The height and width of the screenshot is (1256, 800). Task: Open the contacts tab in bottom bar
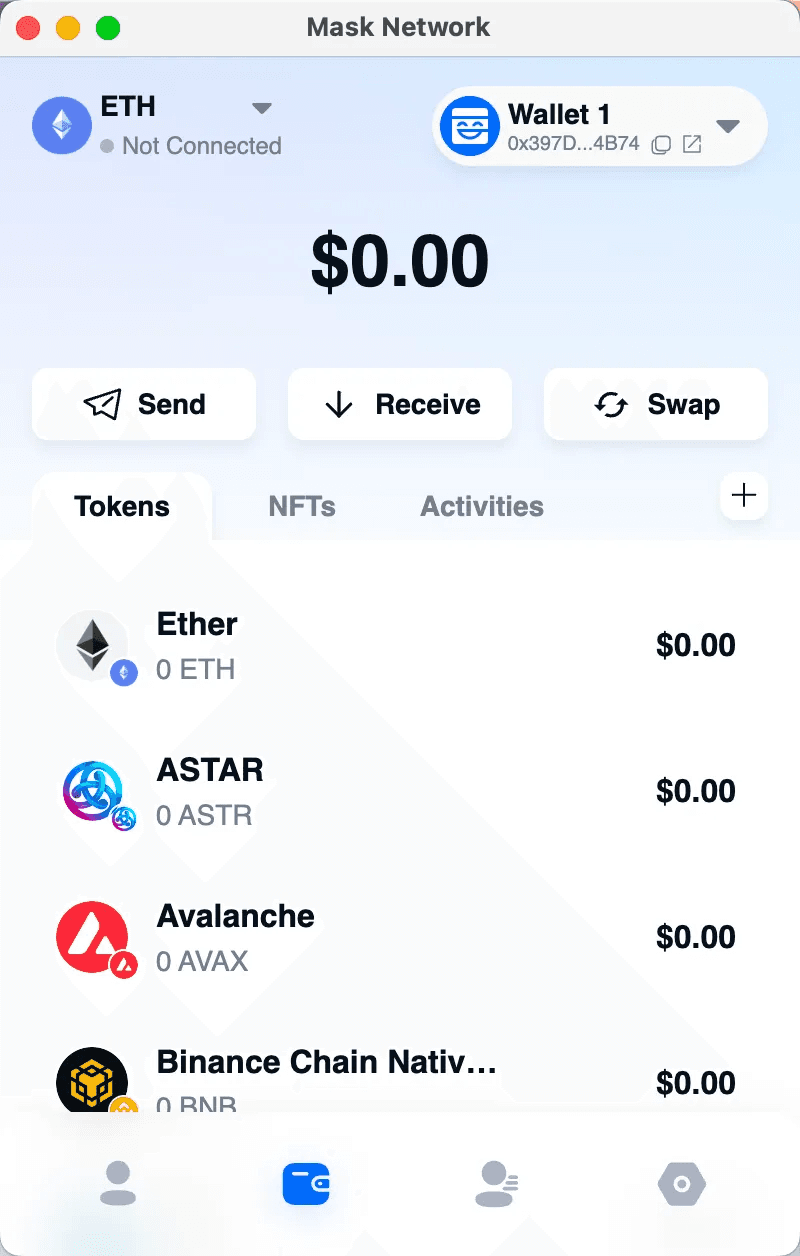click(x=497, y=1184)
